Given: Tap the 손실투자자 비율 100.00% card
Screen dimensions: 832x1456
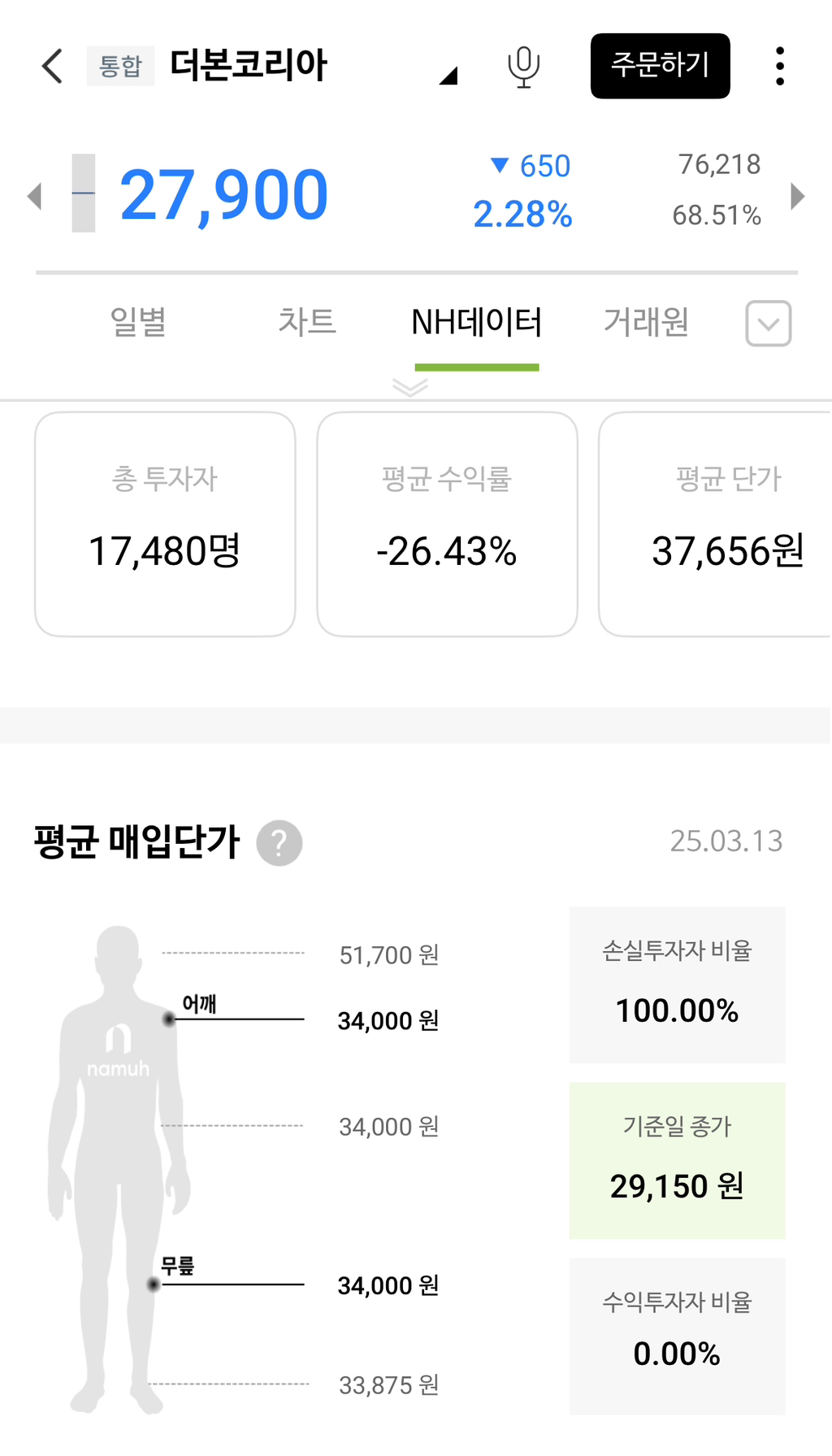Looking at the screenshot, I should tap(677, 984).
